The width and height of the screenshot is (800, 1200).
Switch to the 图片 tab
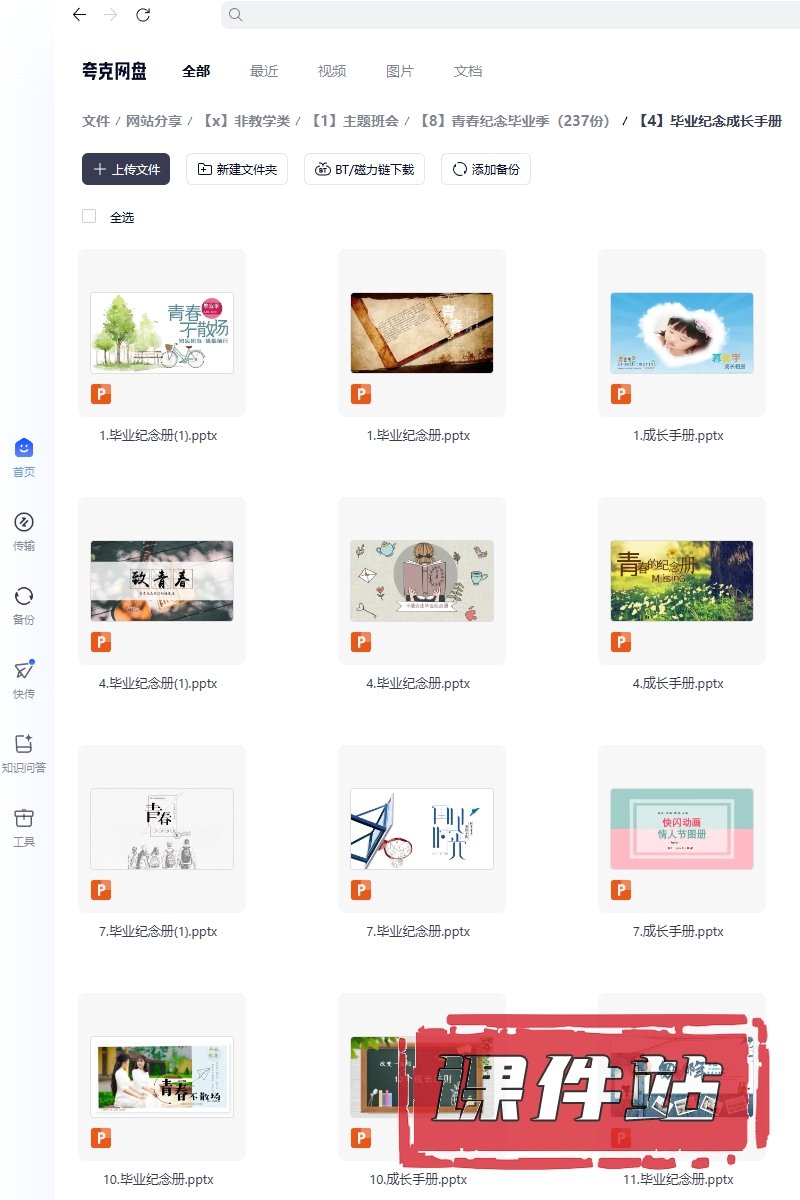click(x=400, y=71)
